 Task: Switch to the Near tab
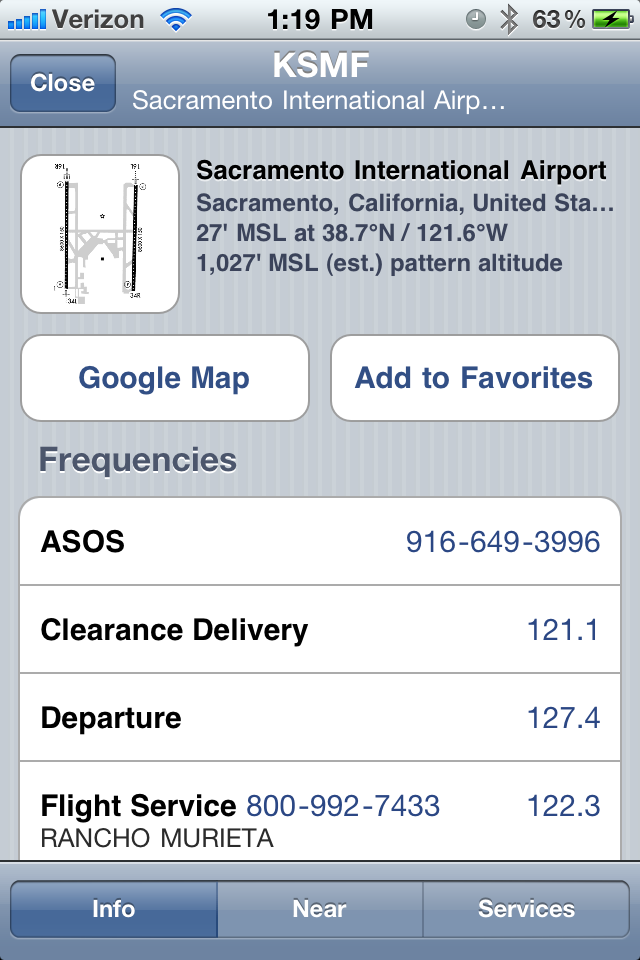pyautogui.click(x=319, y=909)
